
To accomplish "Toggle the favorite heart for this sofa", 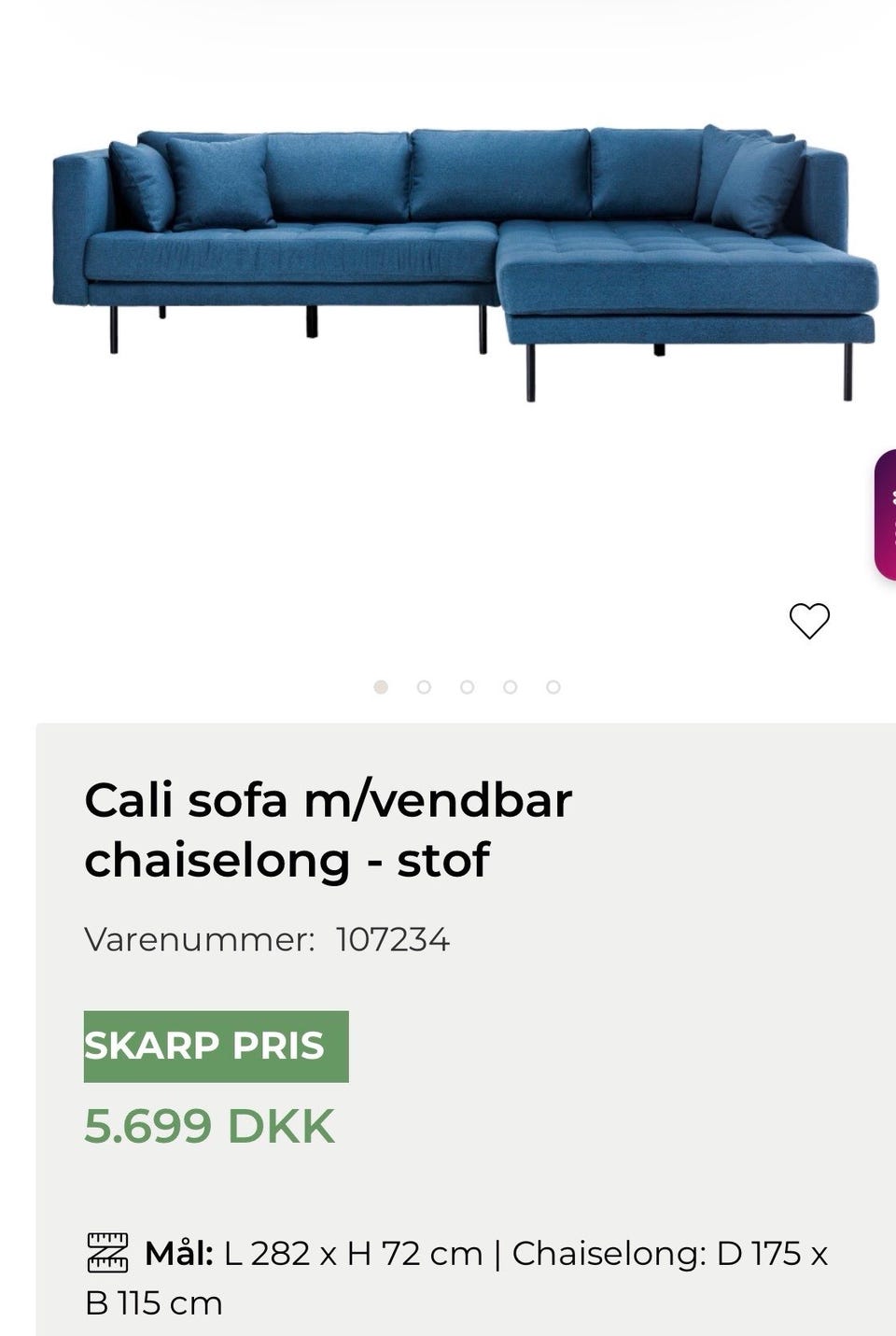I will (x=808, y=619).
